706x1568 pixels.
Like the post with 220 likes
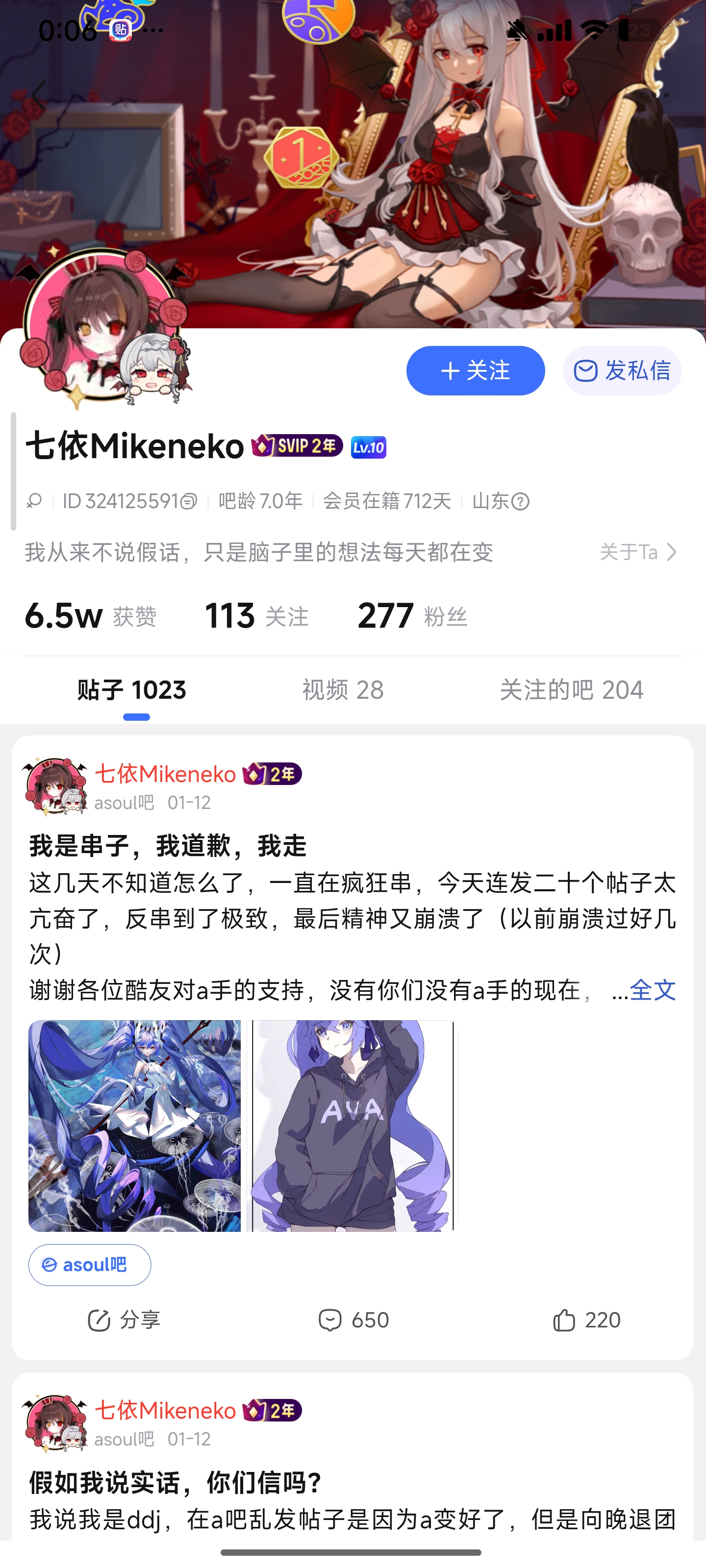pyautogui.click(x=586, y=1320)
